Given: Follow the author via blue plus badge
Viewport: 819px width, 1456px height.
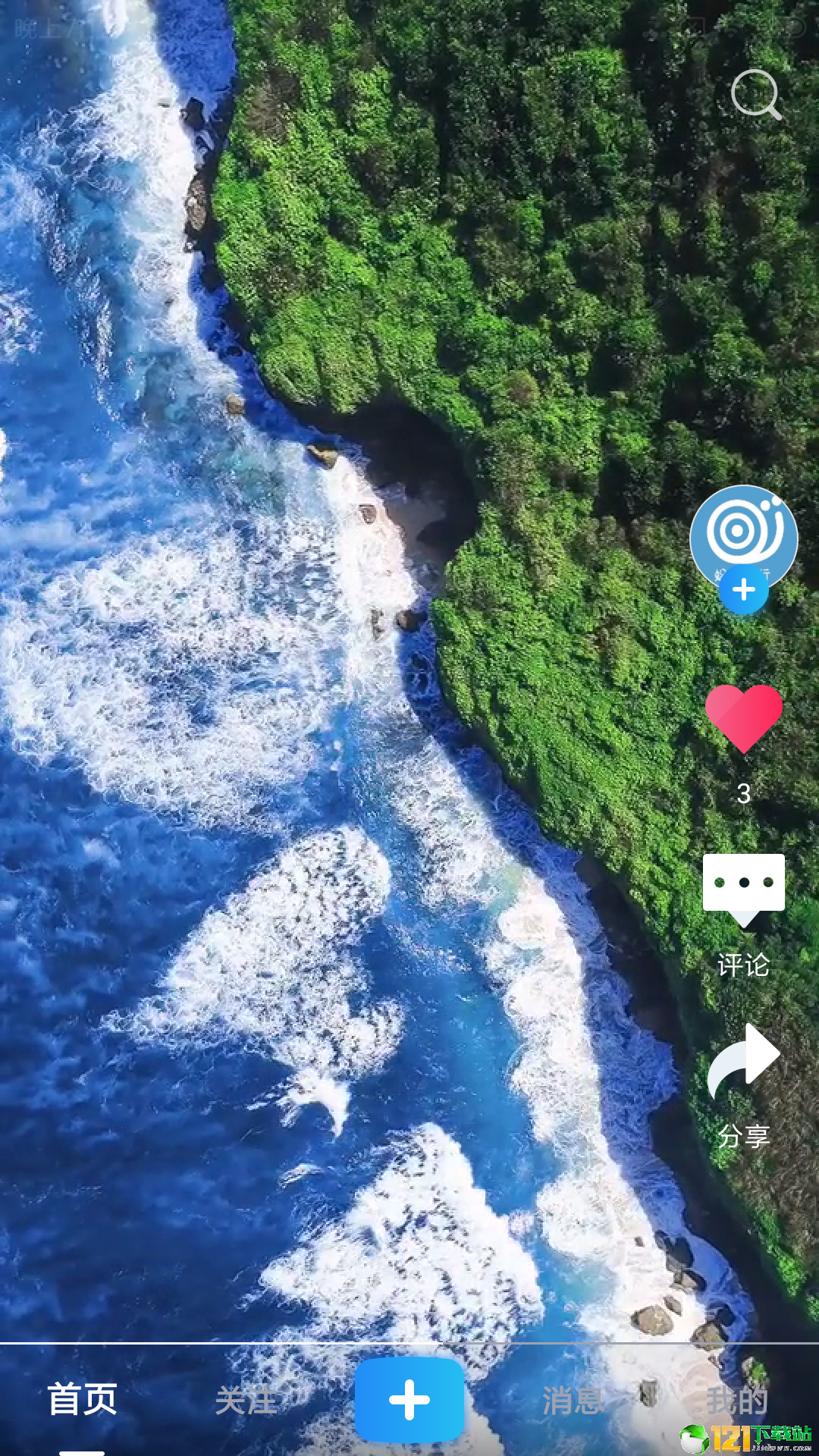Looking at the screenshot, I should click(743, 589).
